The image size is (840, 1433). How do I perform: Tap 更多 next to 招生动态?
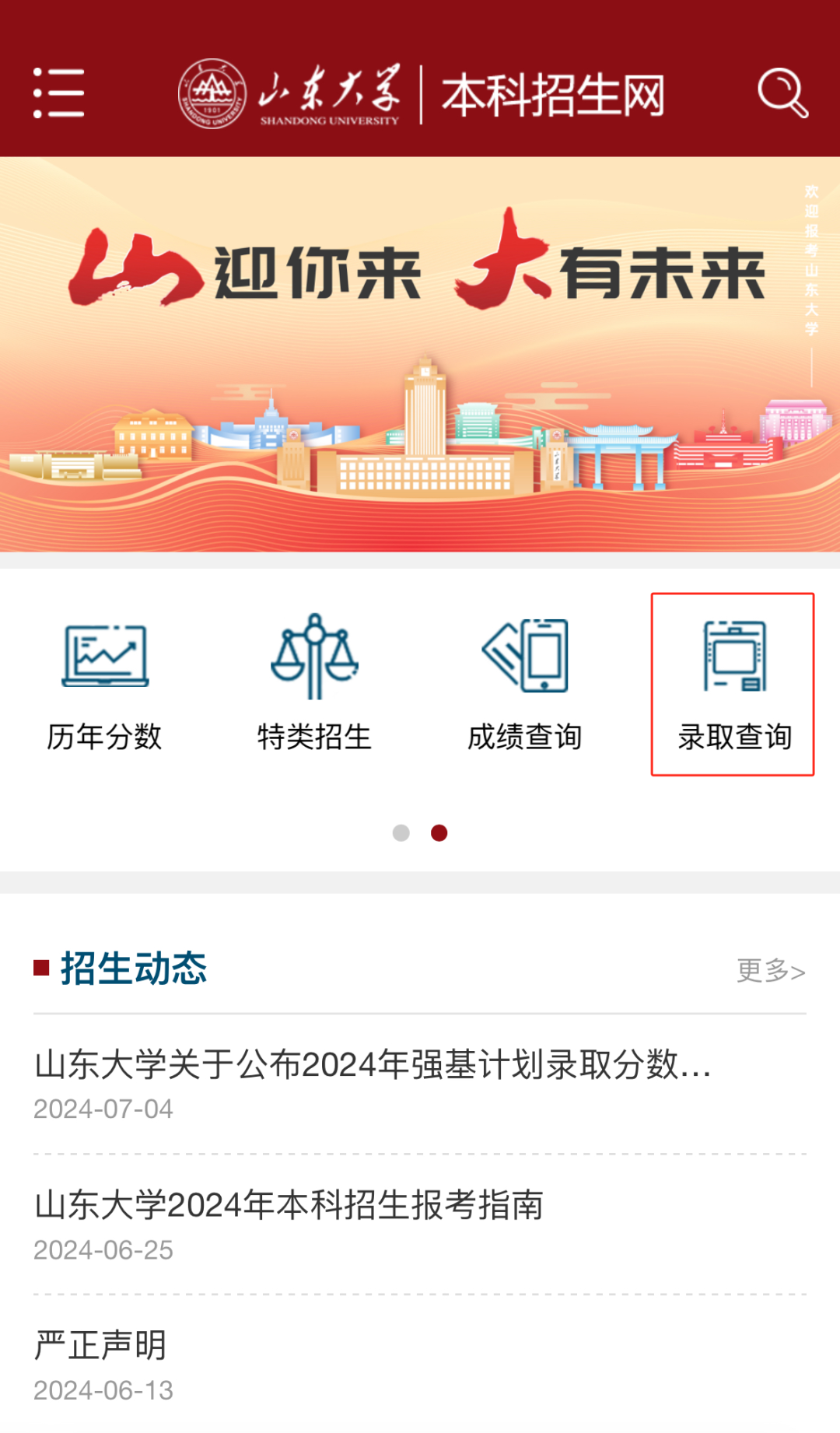770,970
